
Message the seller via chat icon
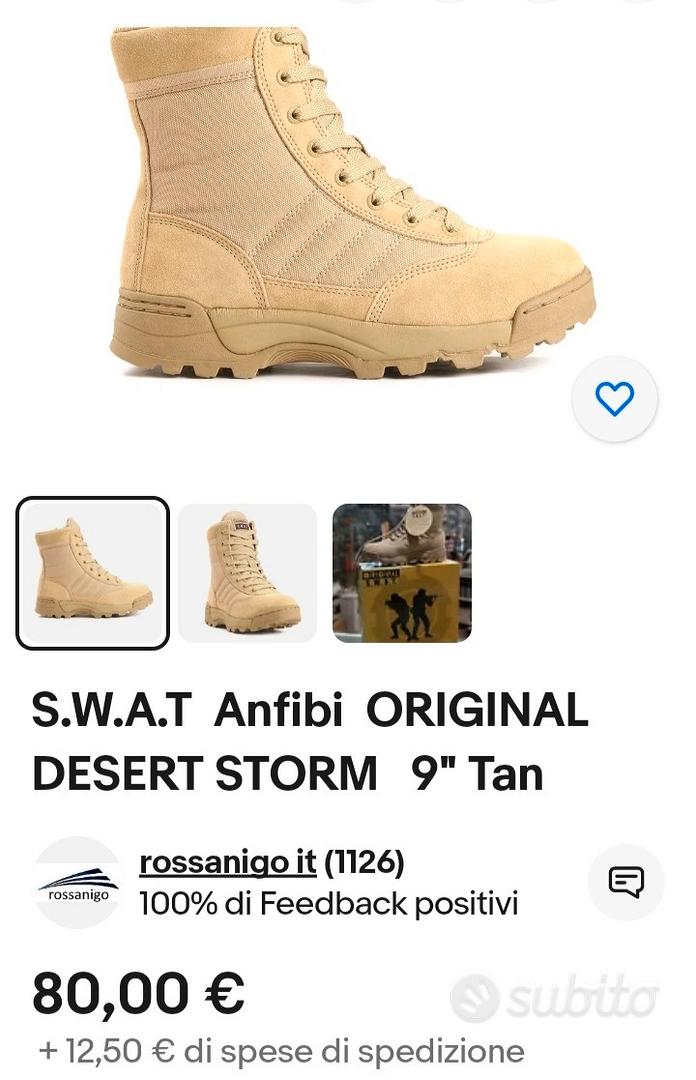coord(626,882)
